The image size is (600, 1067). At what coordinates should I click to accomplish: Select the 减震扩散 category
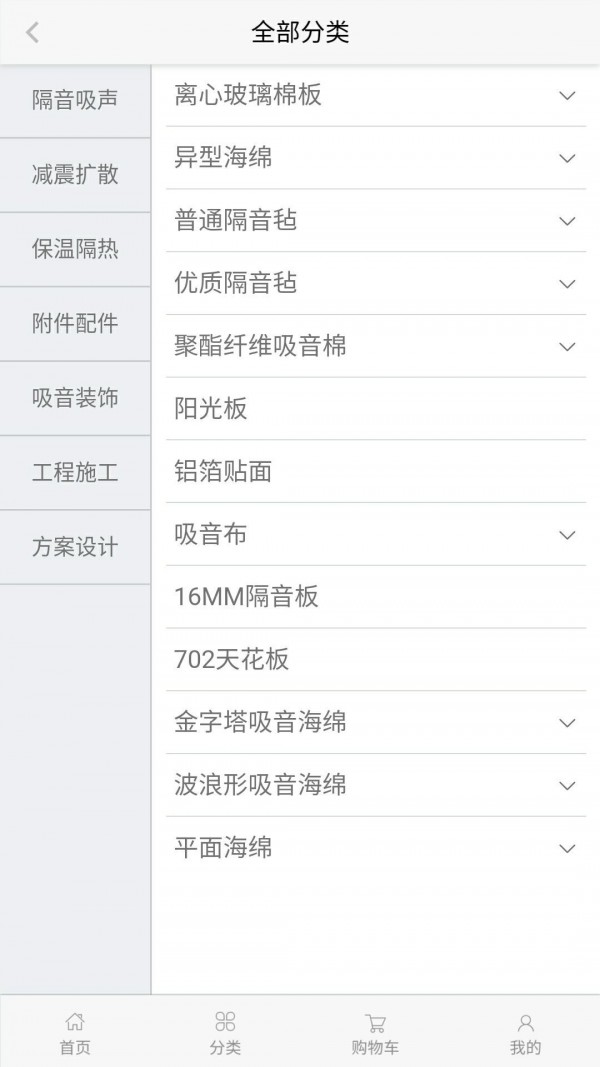click(75, 175)
